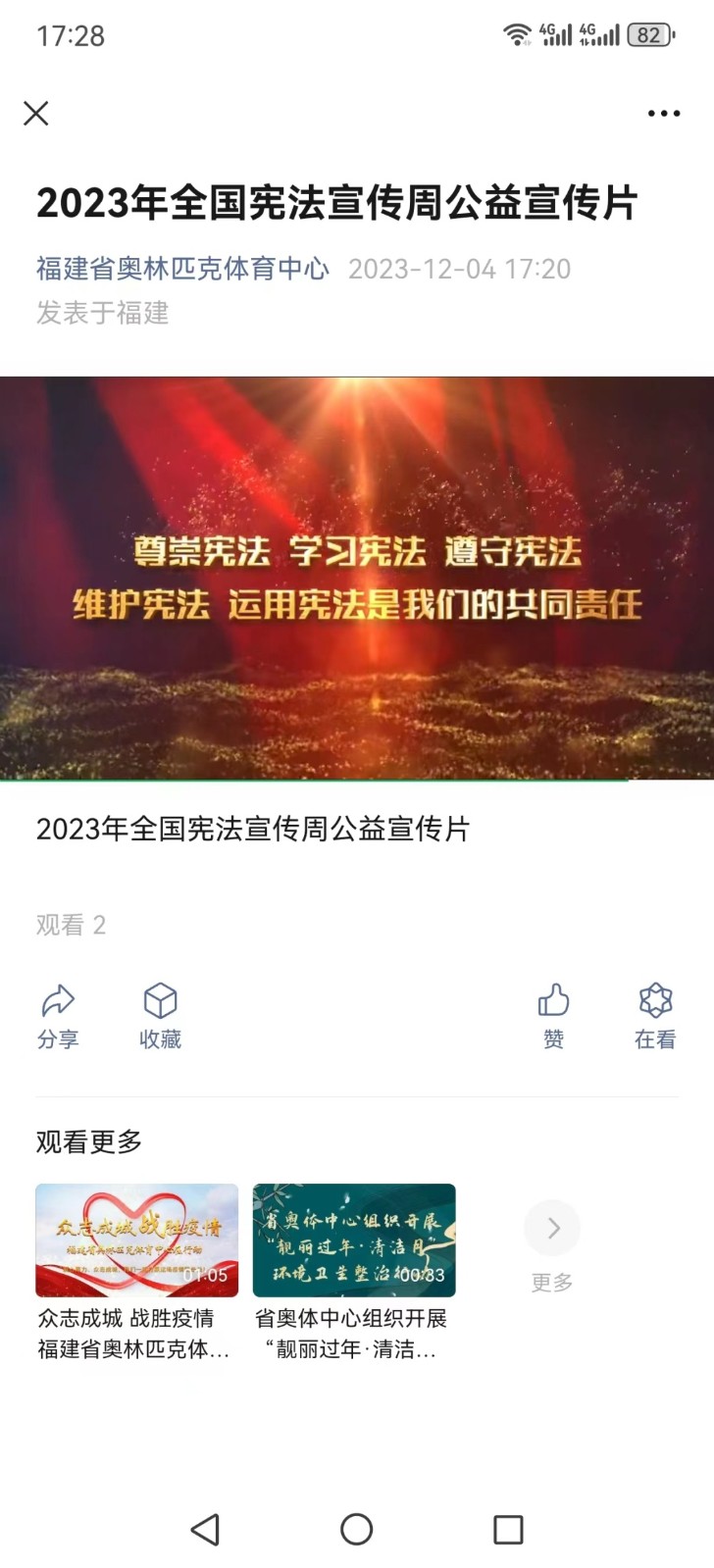Open the 福建省奥林匹克体育中心 account page
Image resolution: width=714 pixels, height=1568 pixels.
181,269
